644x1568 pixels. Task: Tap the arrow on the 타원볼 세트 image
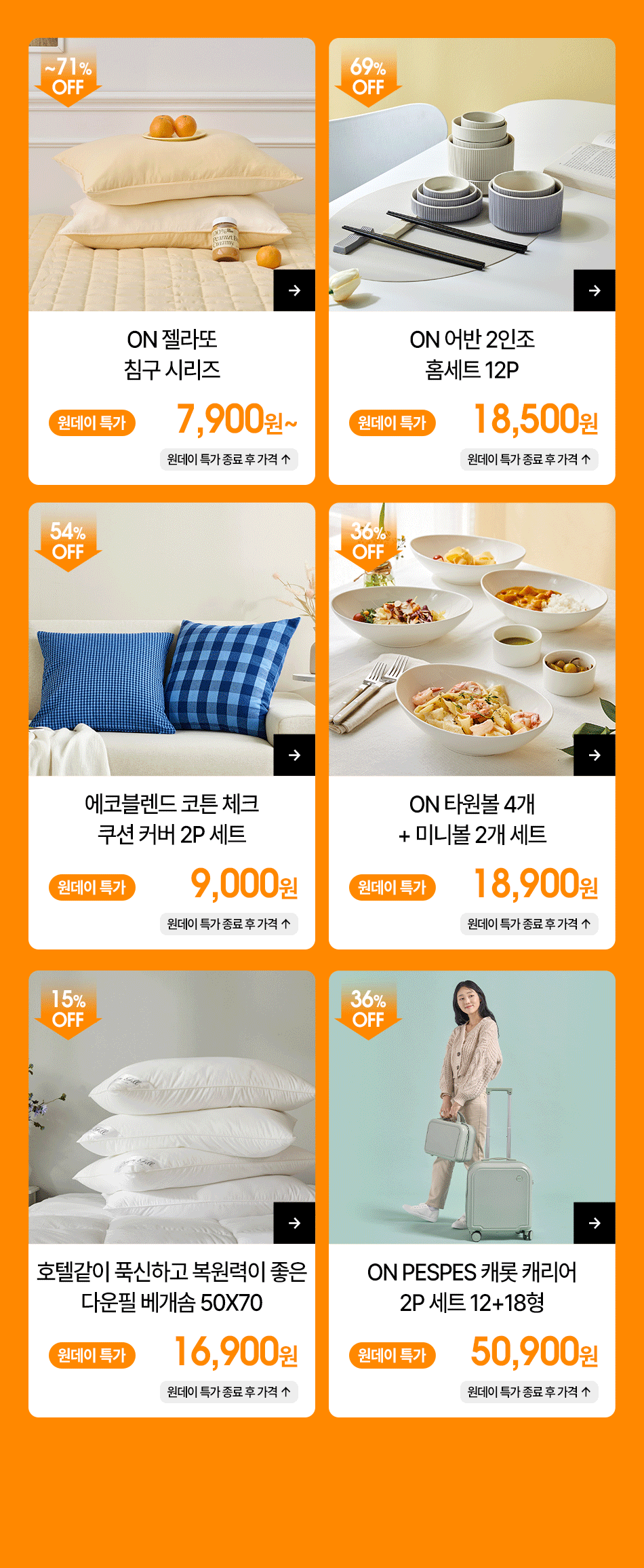point(595,755)
